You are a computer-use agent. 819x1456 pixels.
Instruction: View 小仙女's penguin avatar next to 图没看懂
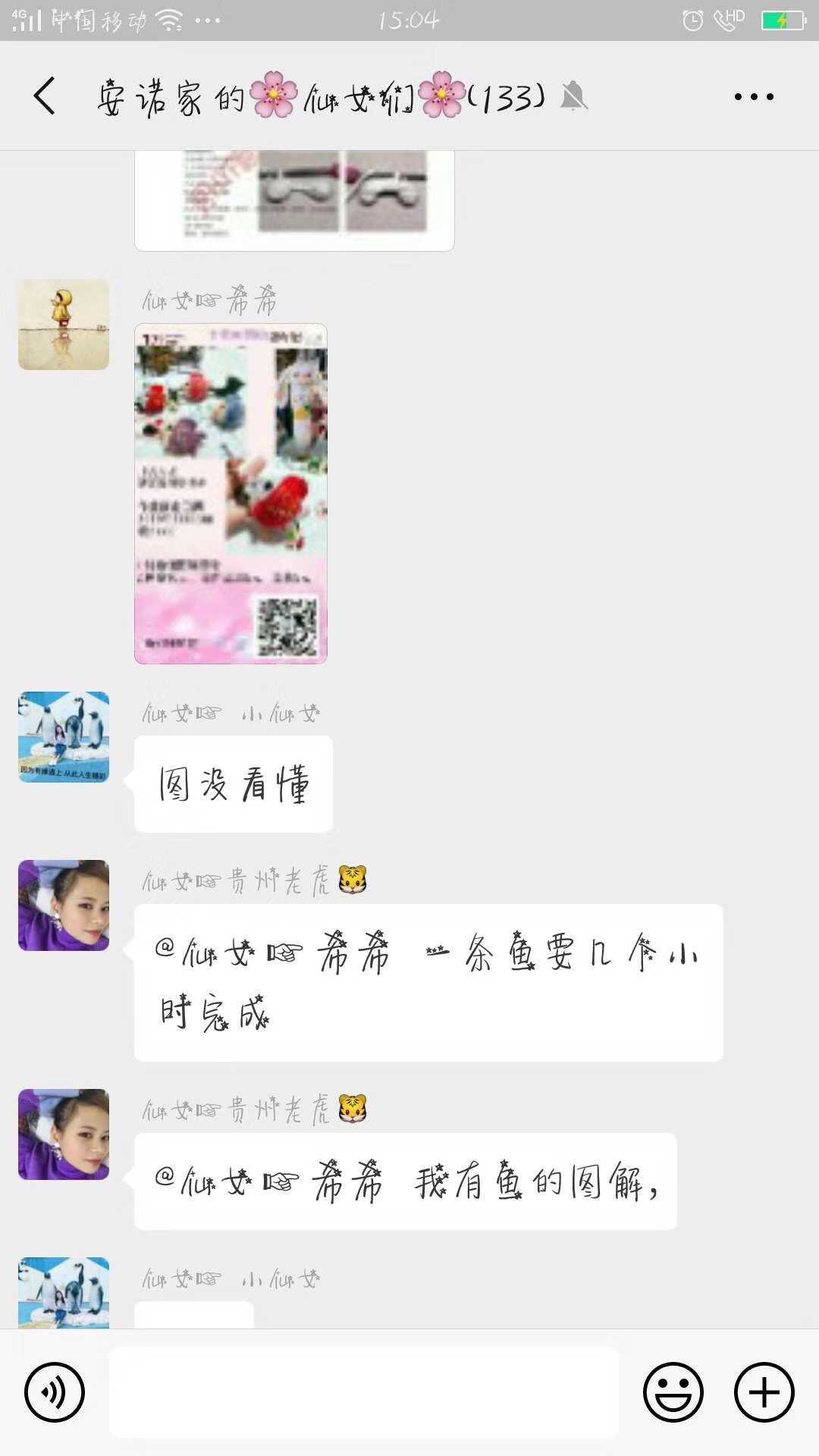(x=64, y=737)
